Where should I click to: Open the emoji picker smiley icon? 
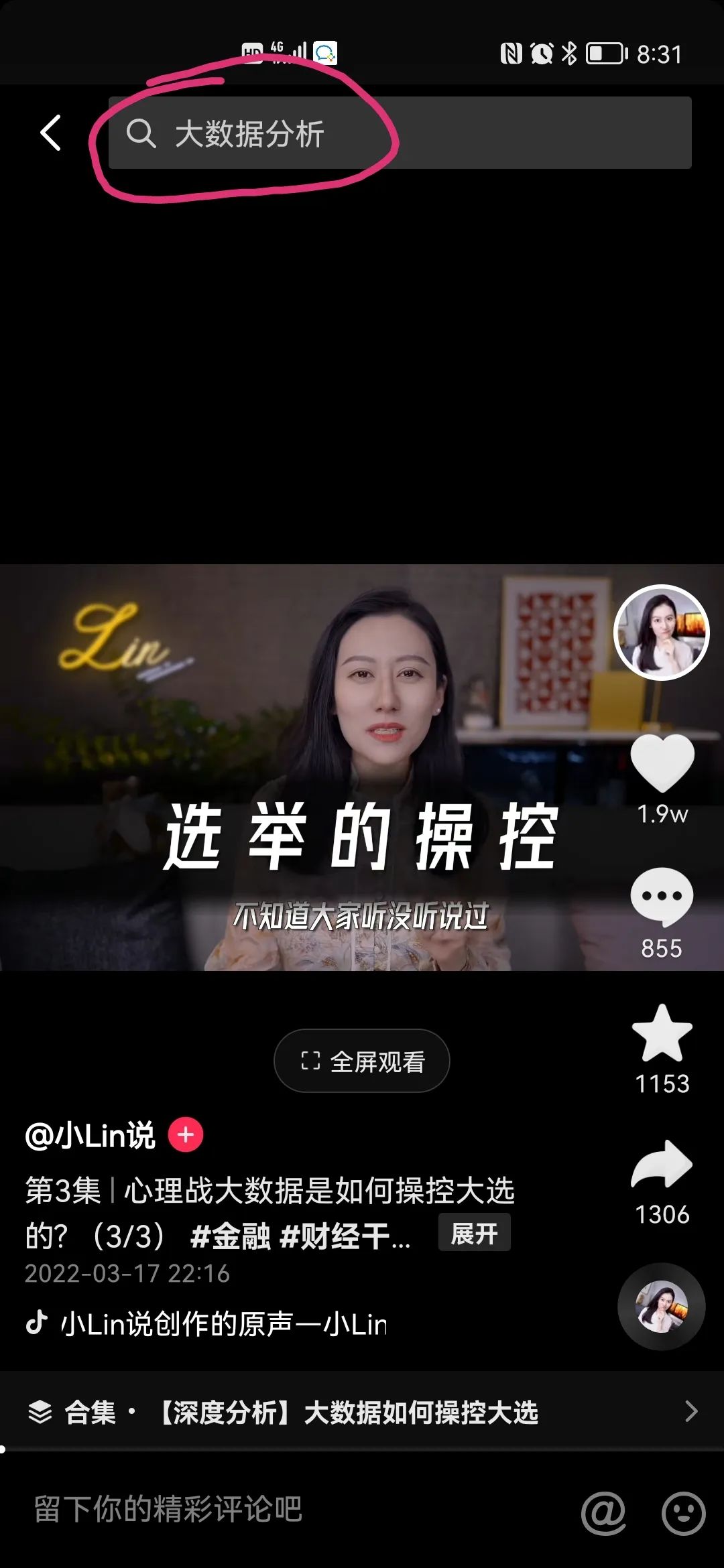tap(683, 1512)
